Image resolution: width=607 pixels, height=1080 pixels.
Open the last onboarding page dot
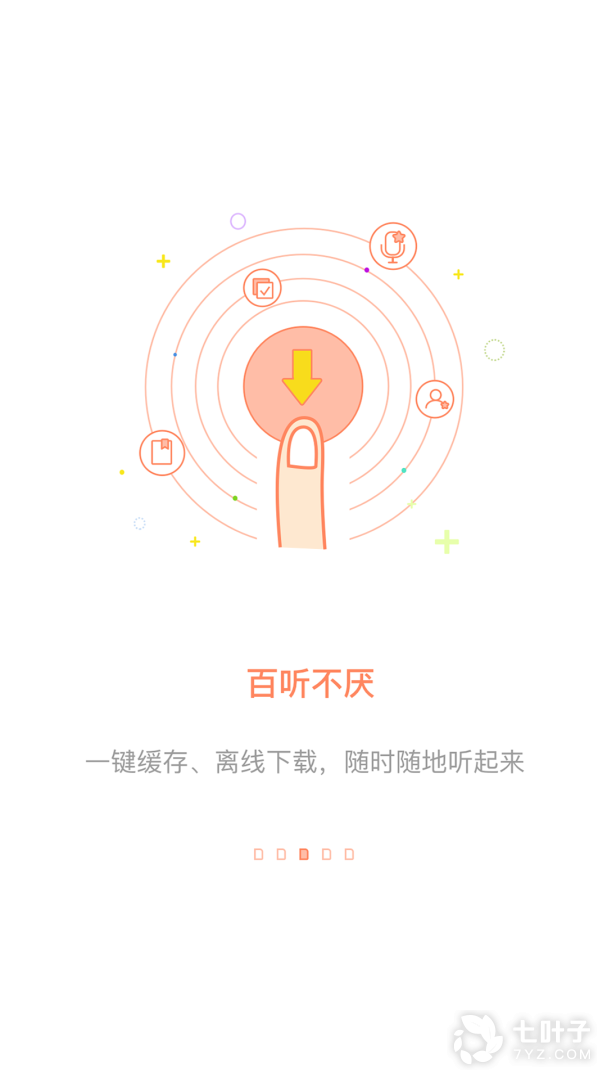pyautogui.click(x=349, y=854)
